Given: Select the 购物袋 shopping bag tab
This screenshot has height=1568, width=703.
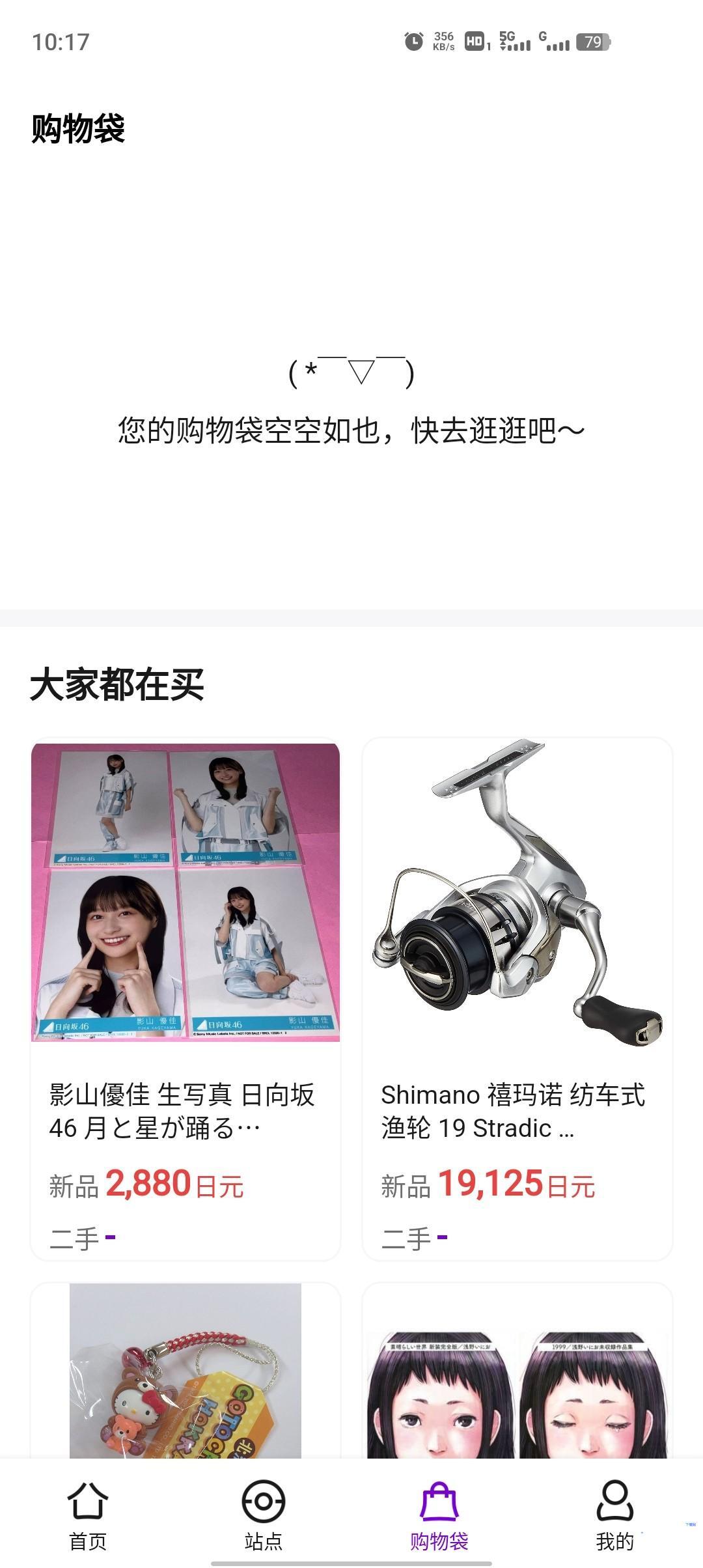Looking at the screenshot, I should 439,1515.
